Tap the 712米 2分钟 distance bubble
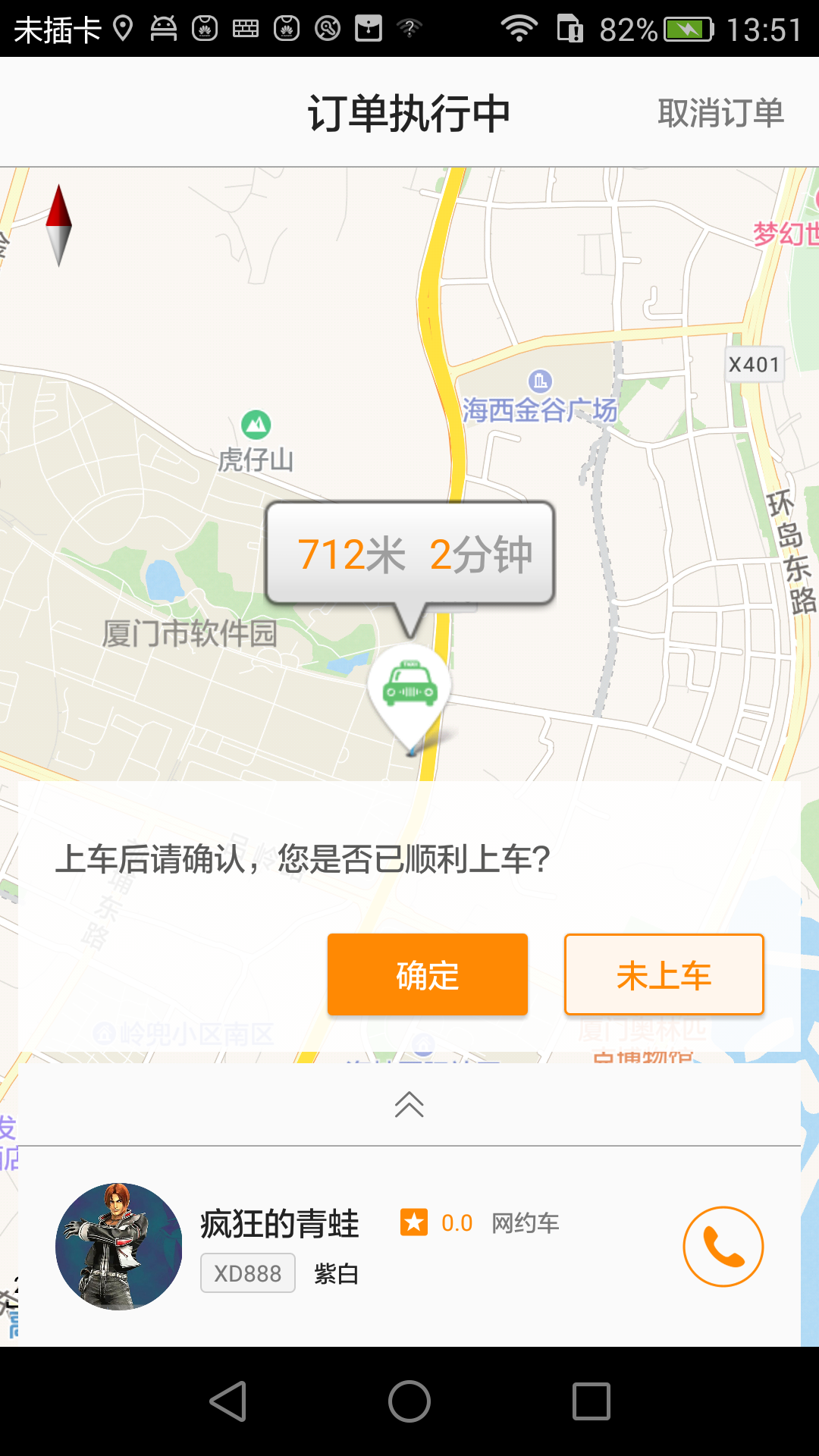Image resolution: width=819 pixels, height=1456 pixels. (x=410, y=554)
